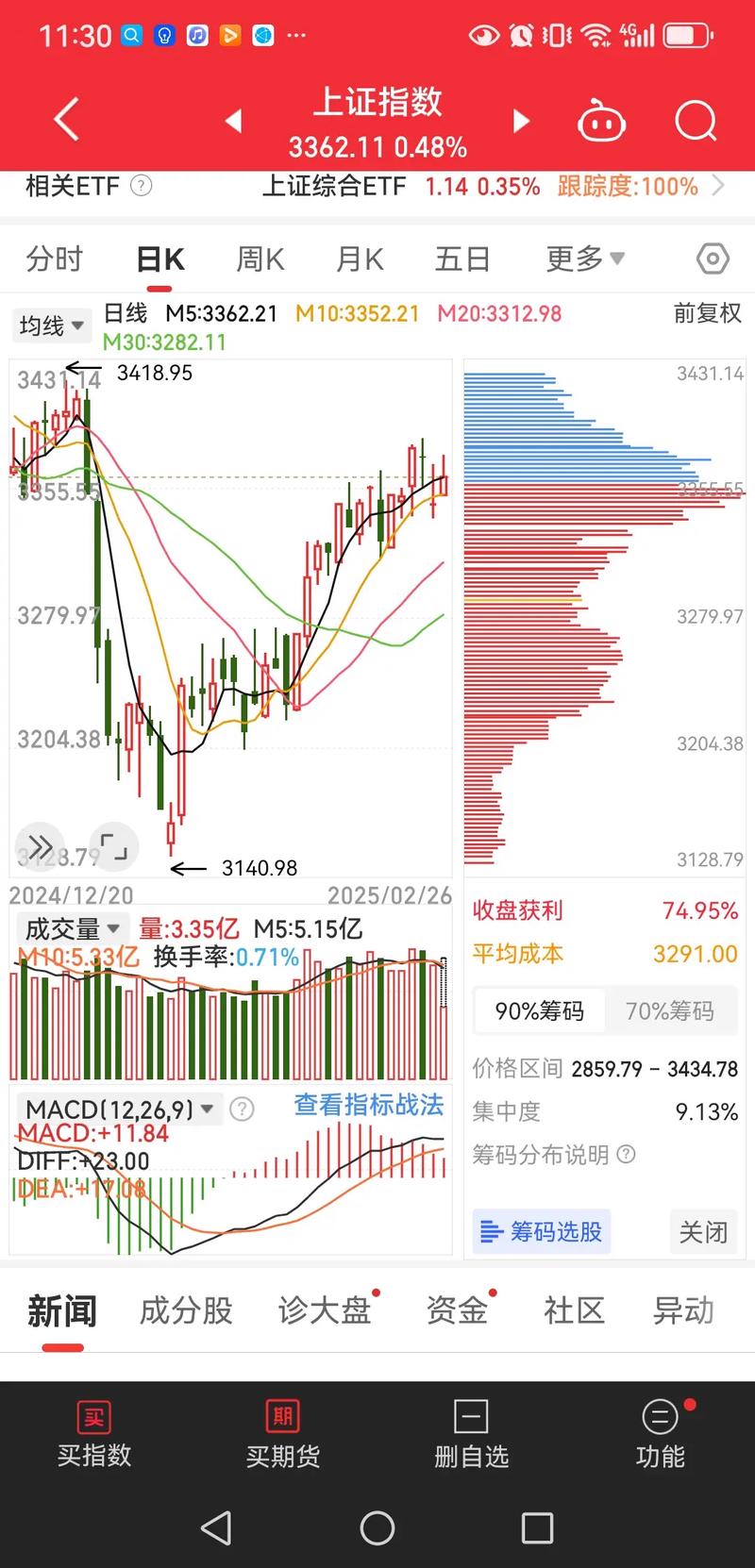
Task: Toggle 前复权 price adjustment mode
Action: (x=704, y=313)
